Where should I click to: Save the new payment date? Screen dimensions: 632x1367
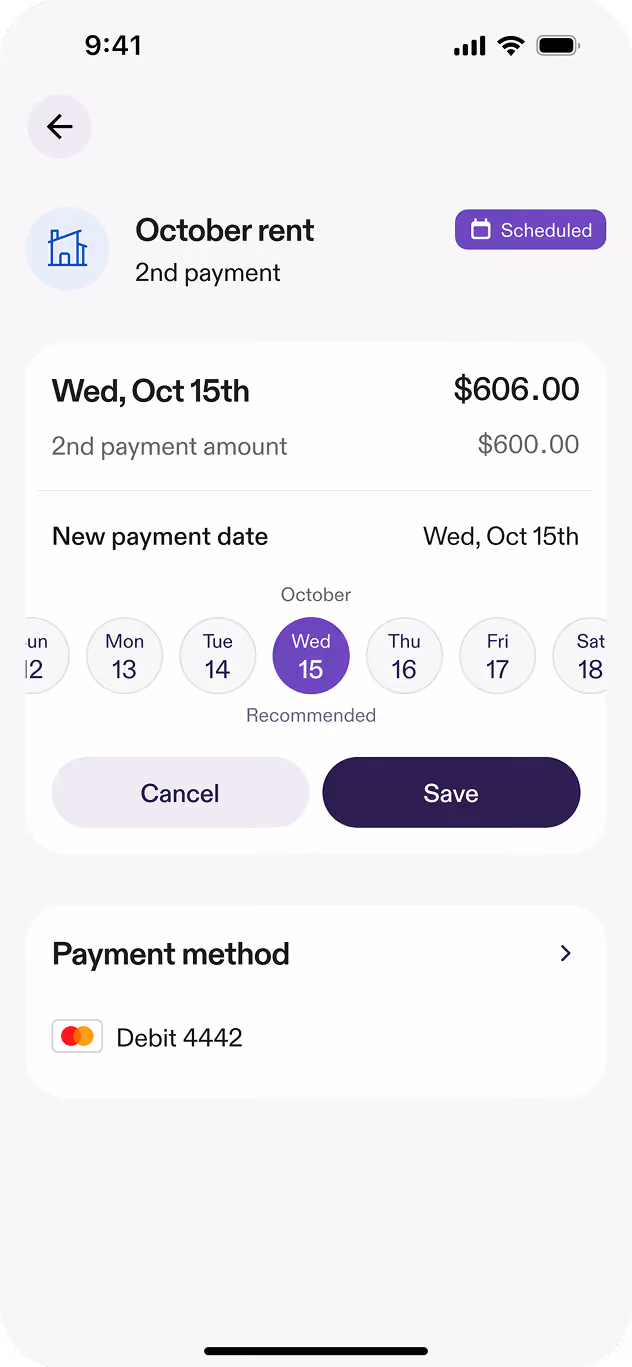click(x=451, y=793)
